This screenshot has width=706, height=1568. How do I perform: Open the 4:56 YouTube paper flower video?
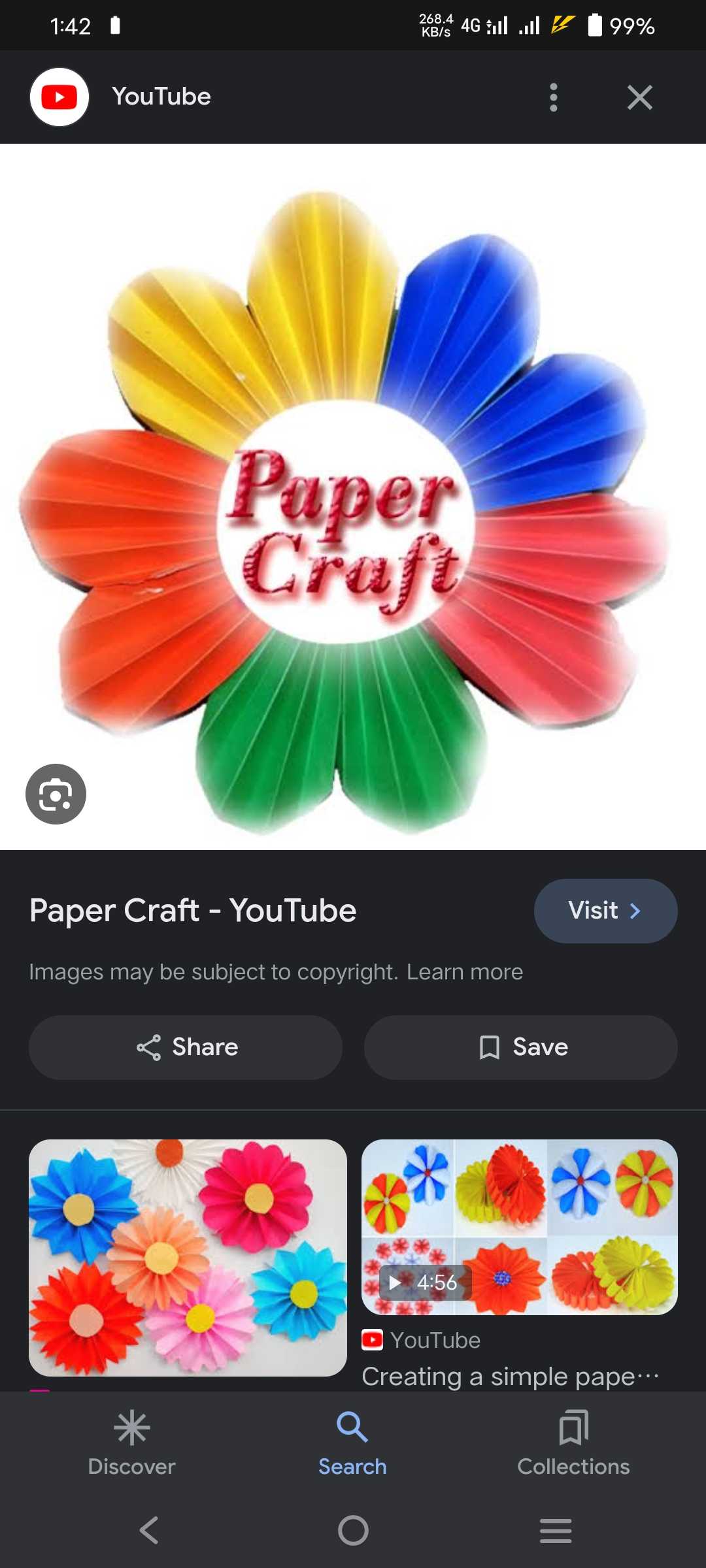coord(520,1227)
